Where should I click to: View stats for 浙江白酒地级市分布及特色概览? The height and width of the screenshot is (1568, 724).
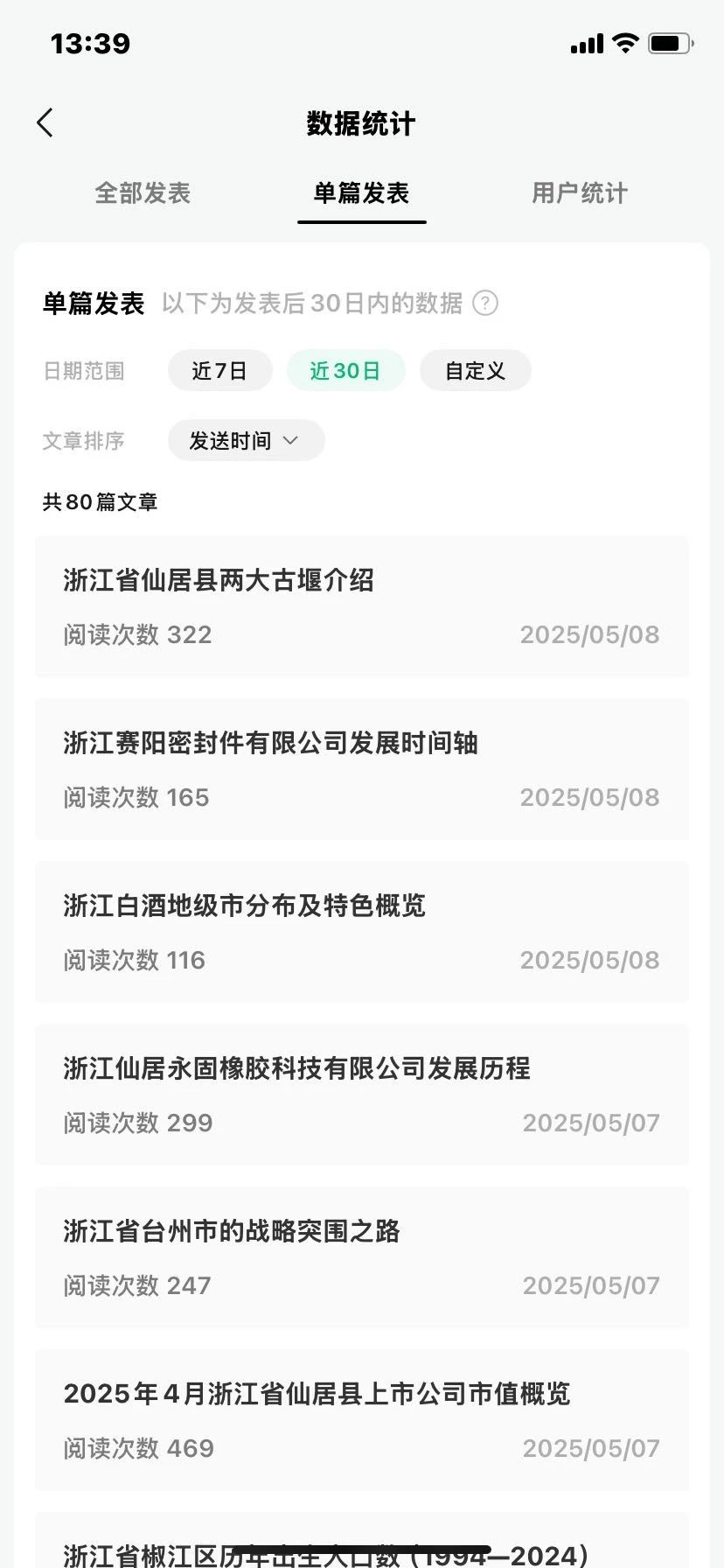[x=362, y=932]
